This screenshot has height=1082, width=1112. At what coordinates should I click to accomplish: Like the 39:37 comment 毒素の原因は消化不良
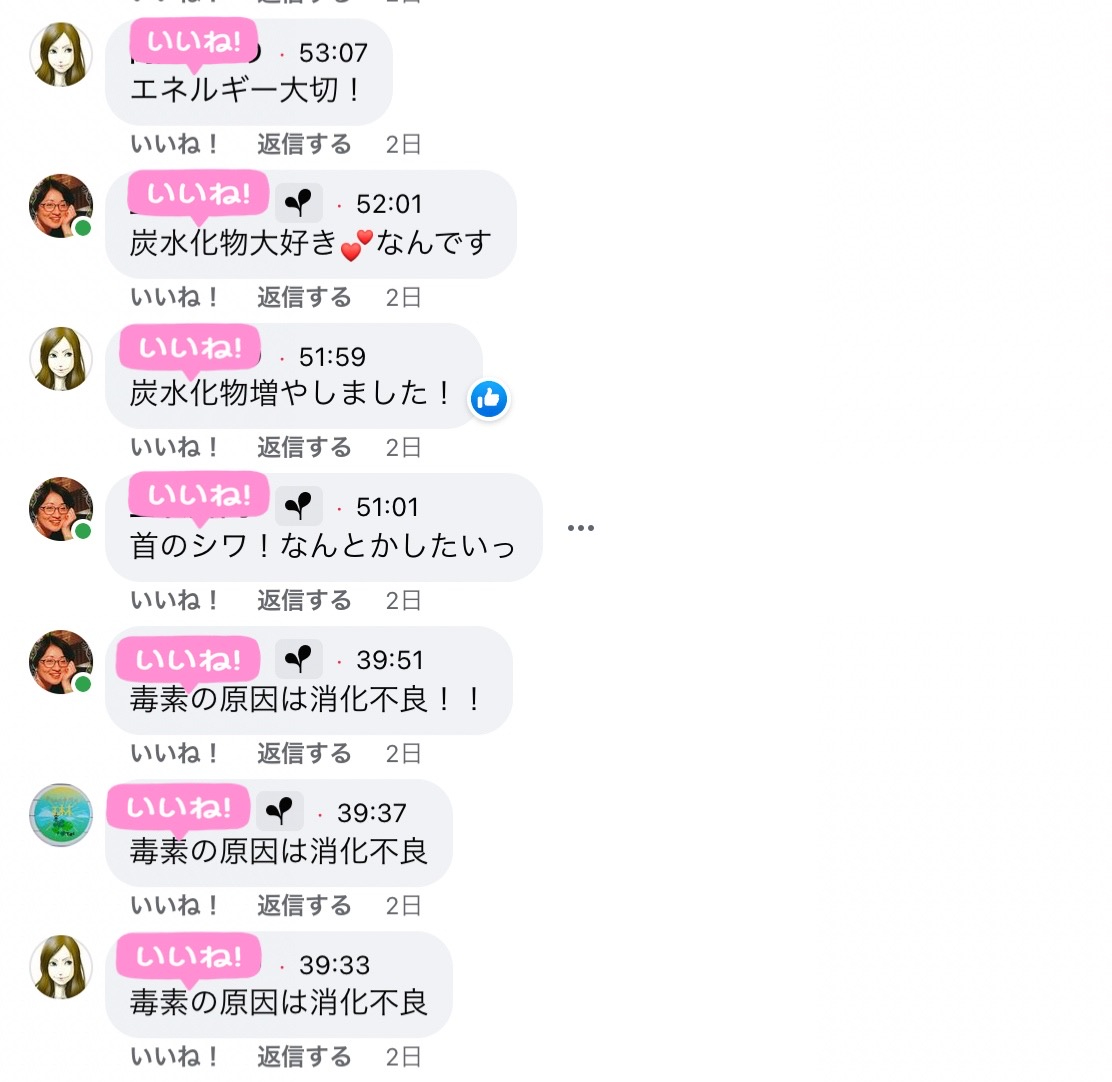[174, 906]
